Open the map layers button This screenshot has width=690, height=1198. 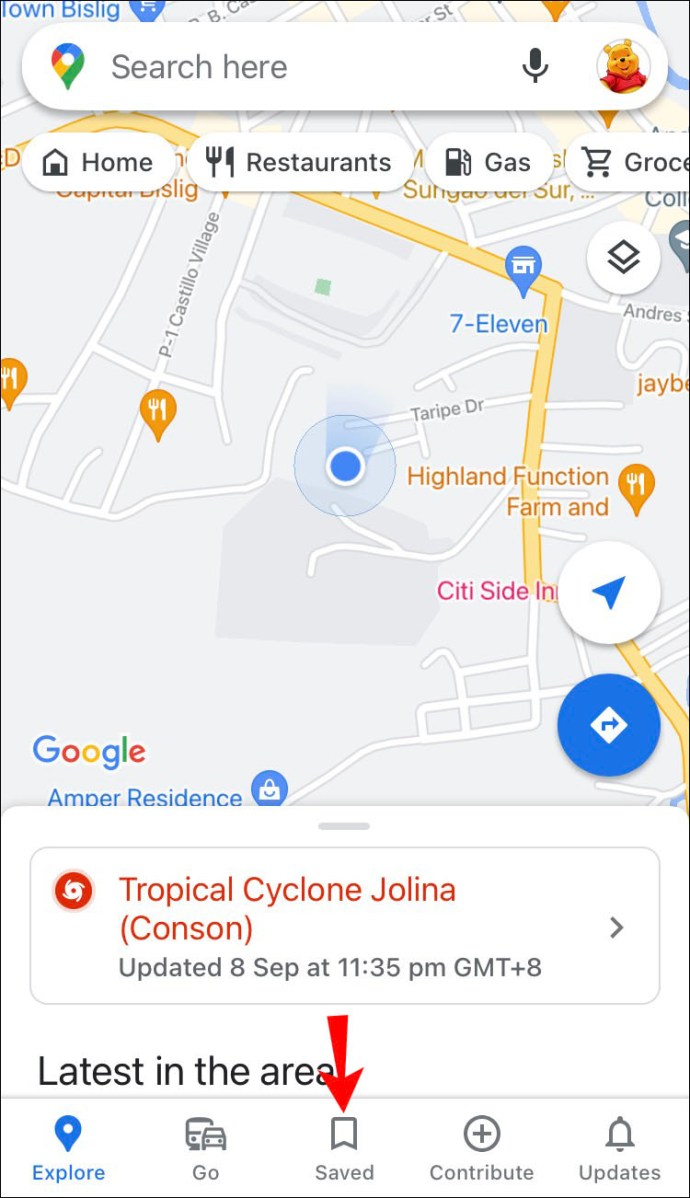click(x=622, y=259)
